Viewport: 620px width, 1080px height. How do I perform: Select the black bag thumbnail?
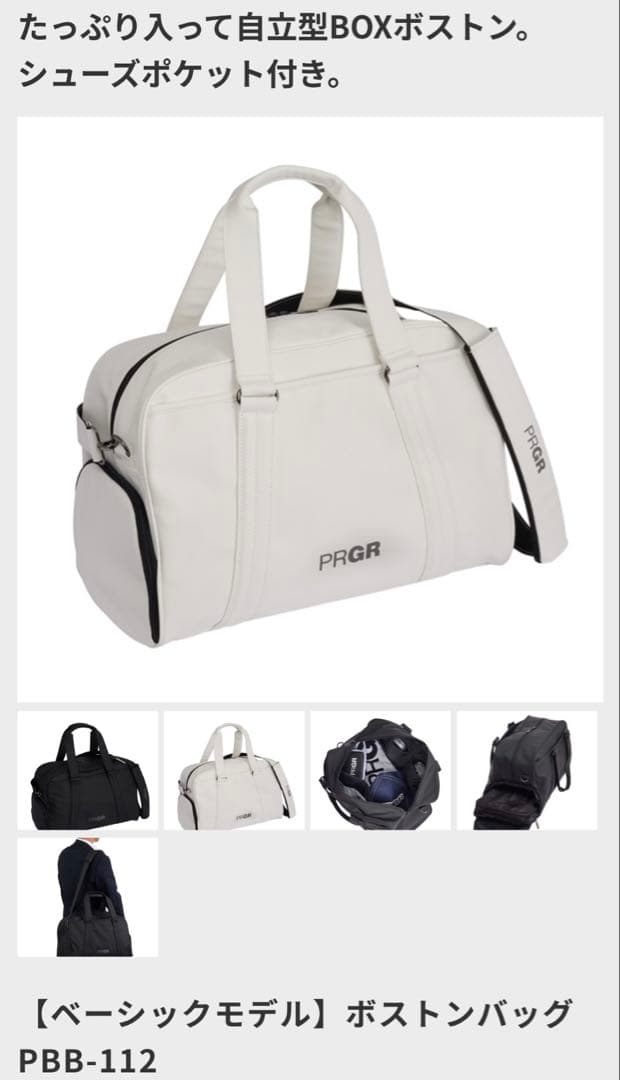[x=88, y=771]
